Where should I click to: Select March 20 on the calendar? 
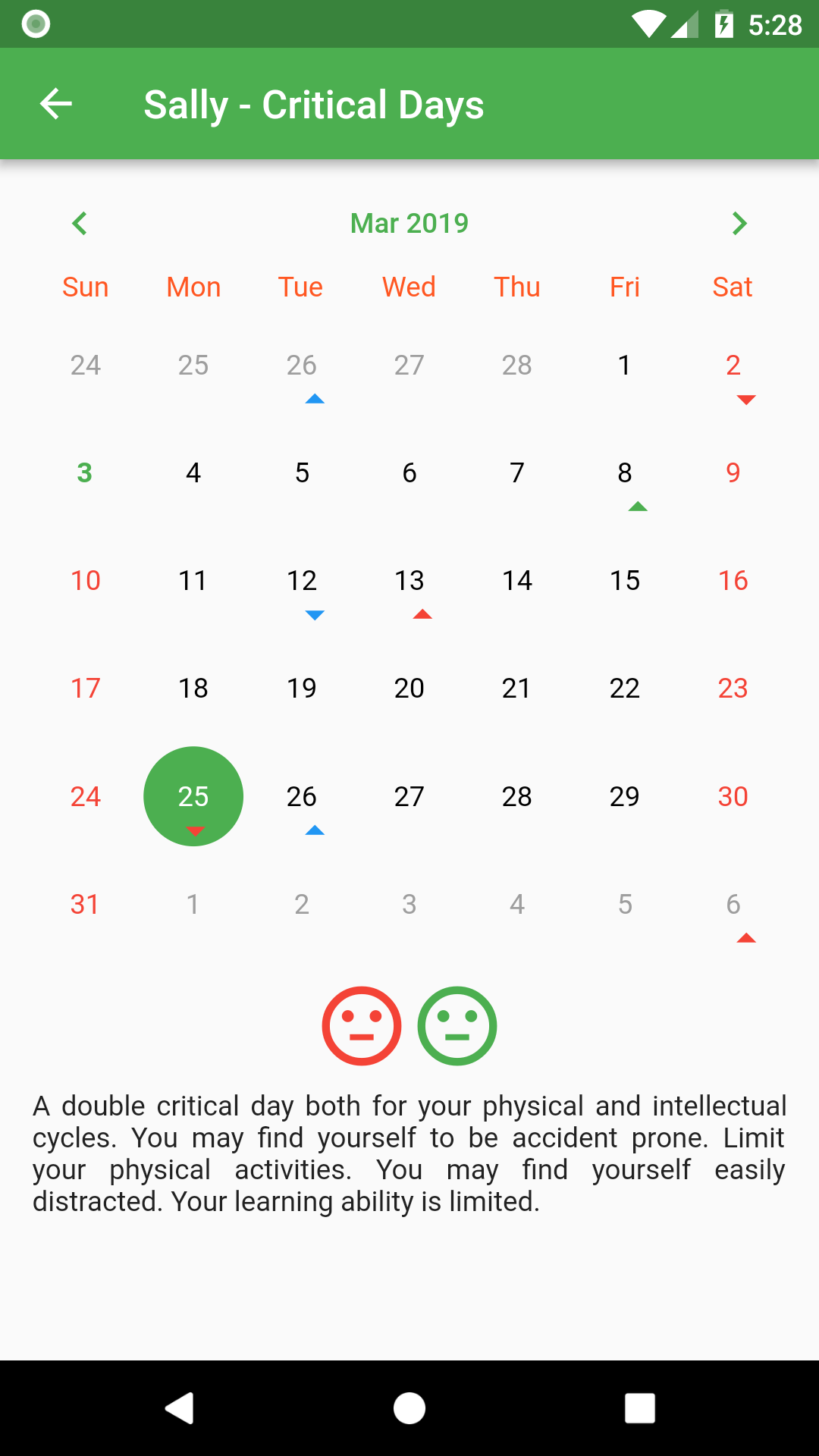pyautogui.click(x=409, y=689)
